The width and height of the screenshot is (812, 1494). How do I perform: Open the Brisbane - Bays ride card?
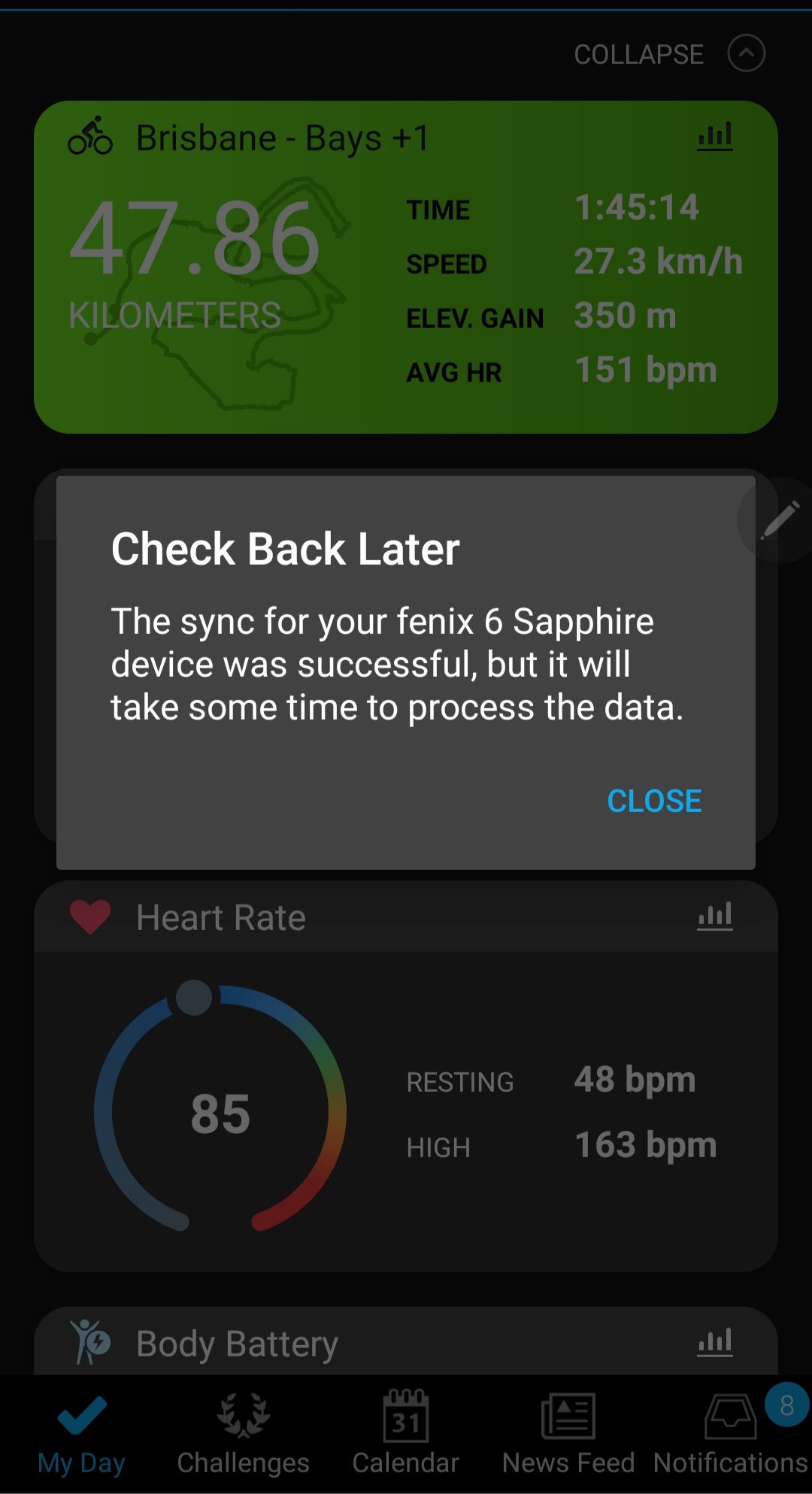406,267
